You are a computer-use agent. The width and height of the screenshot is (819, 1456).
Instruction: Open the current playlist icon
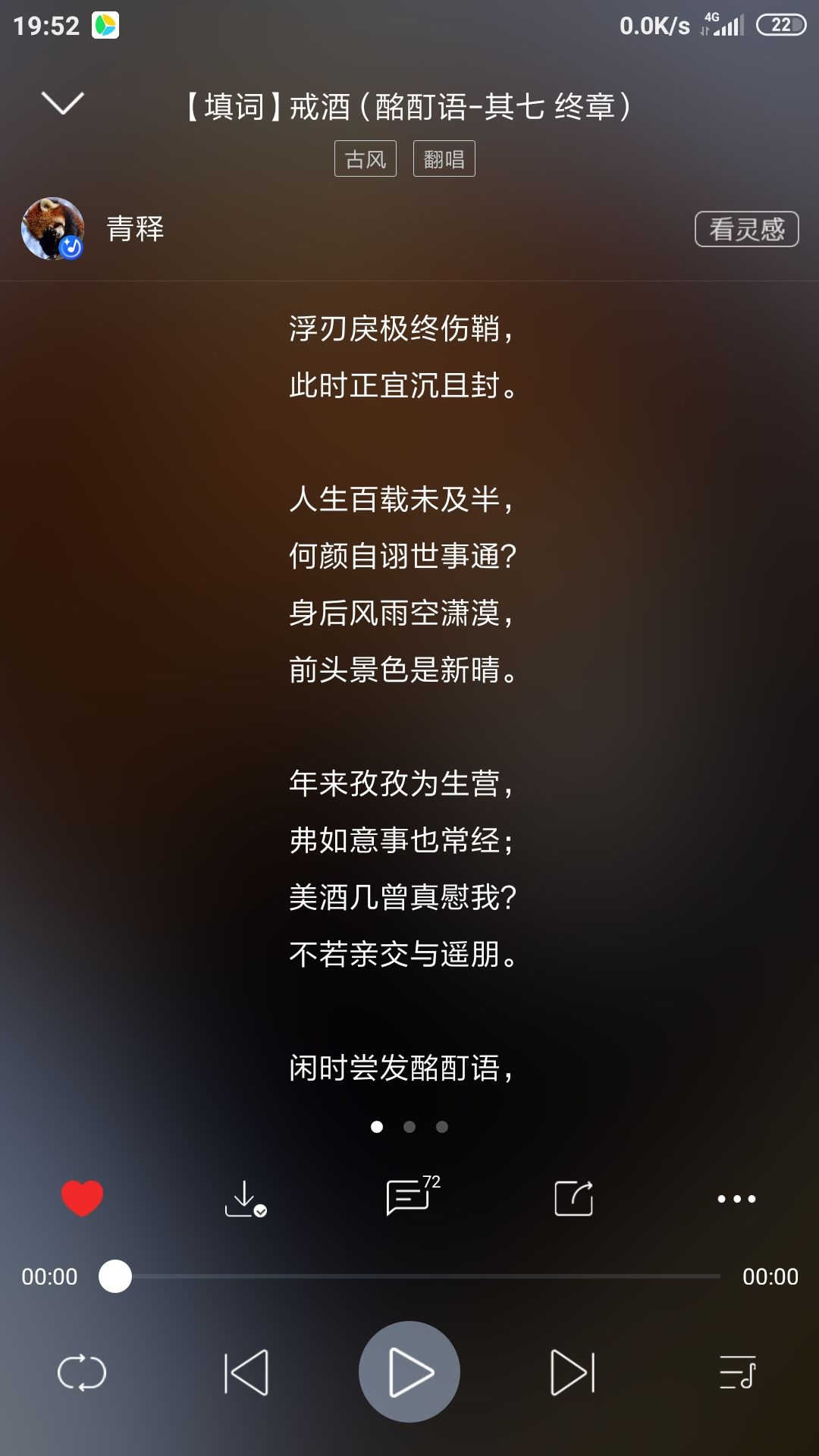coord(736,1371)
